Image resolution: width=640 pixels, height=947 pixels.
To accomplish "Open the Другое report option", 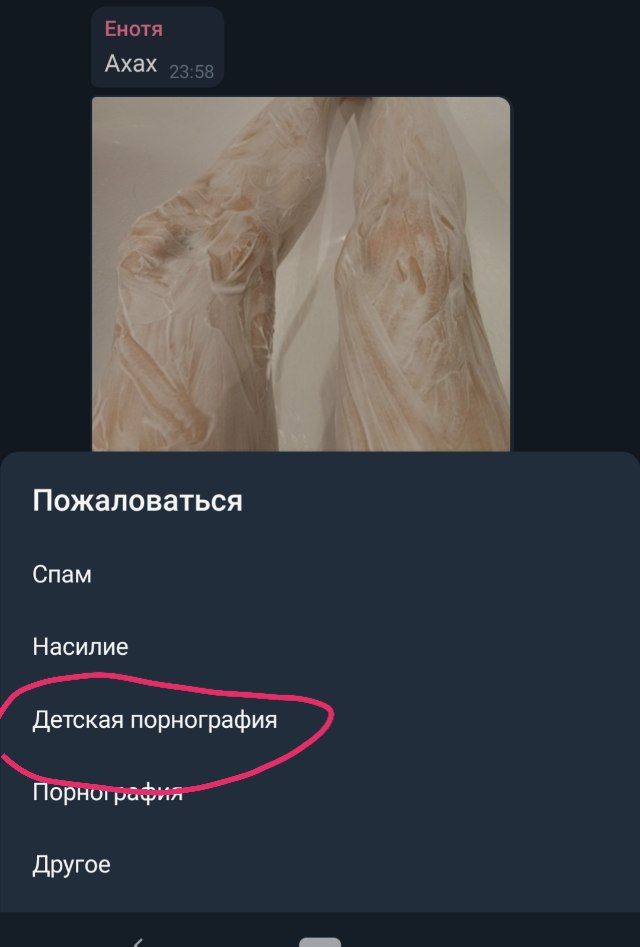I will coord(71,865).
